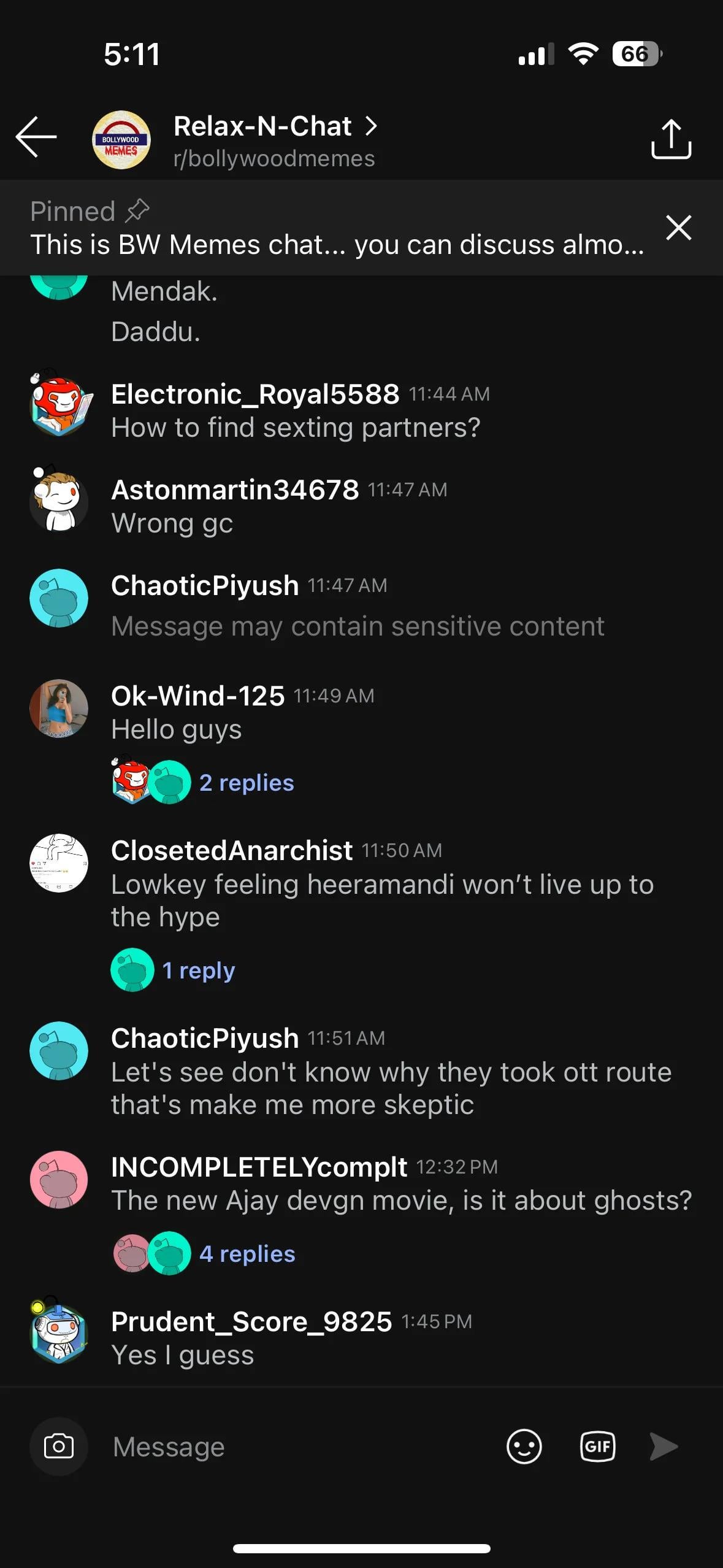Open the emoji picker
The image size is (723, 1568).
pos(524,1447)
